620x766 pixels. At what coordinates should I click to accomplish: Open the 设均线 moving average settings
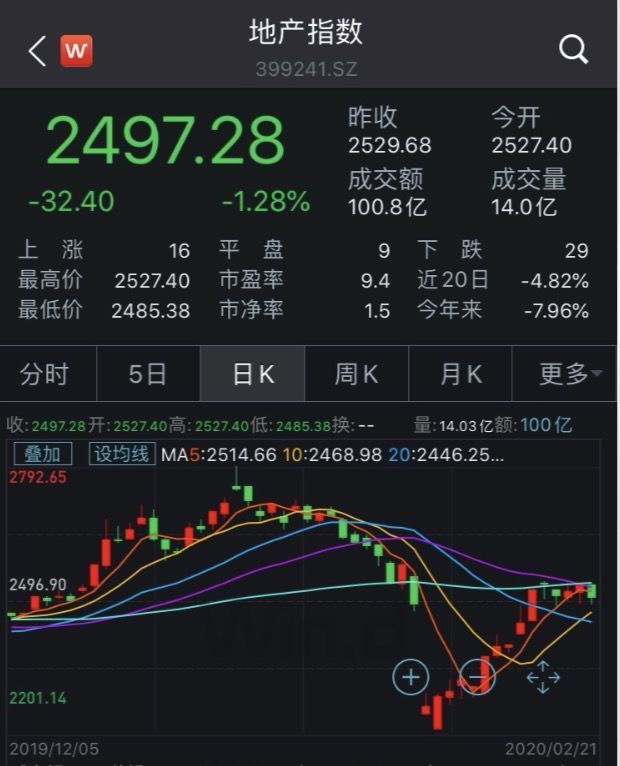121,454
